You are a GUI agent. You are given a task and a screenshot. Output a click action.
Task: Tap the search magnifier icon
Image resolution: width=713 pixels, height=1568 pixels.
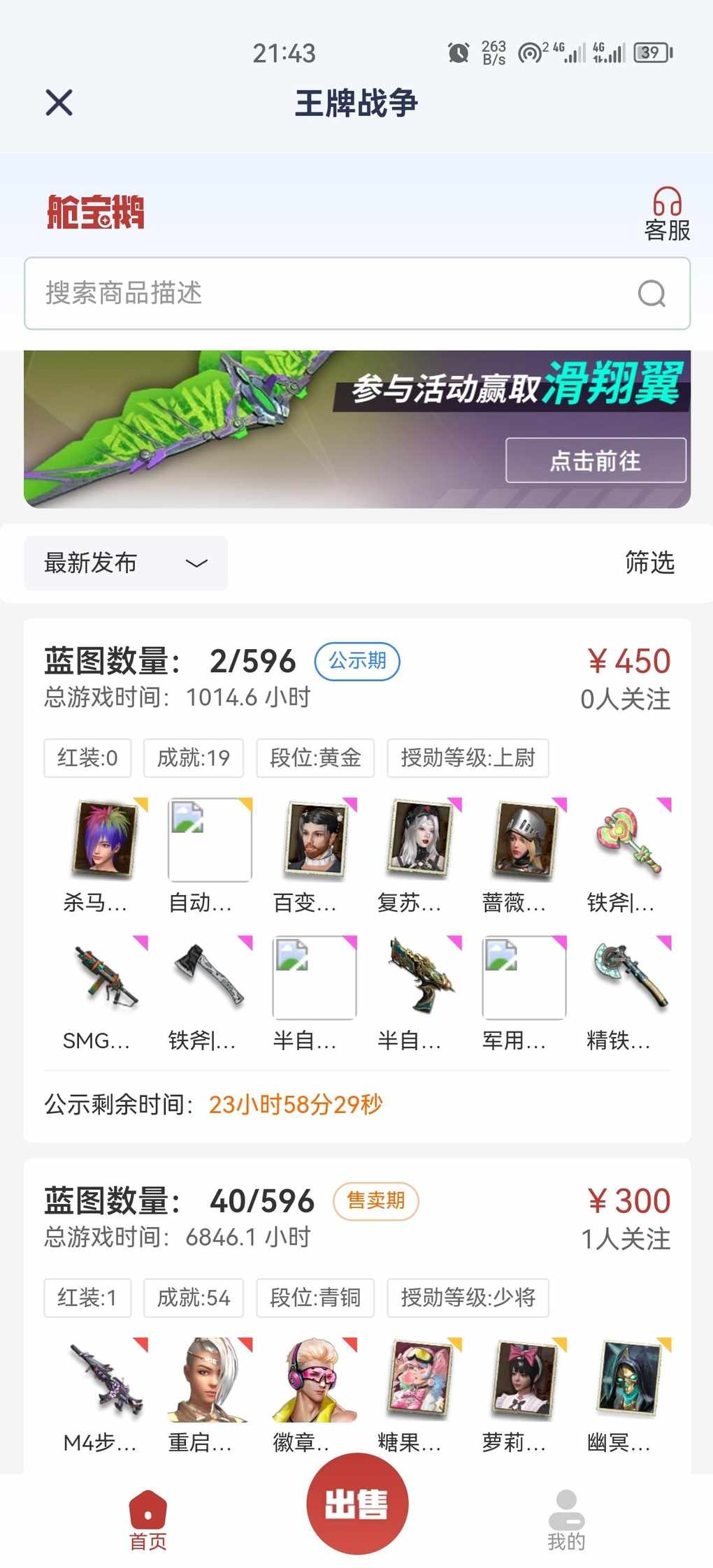click(651, 293)
